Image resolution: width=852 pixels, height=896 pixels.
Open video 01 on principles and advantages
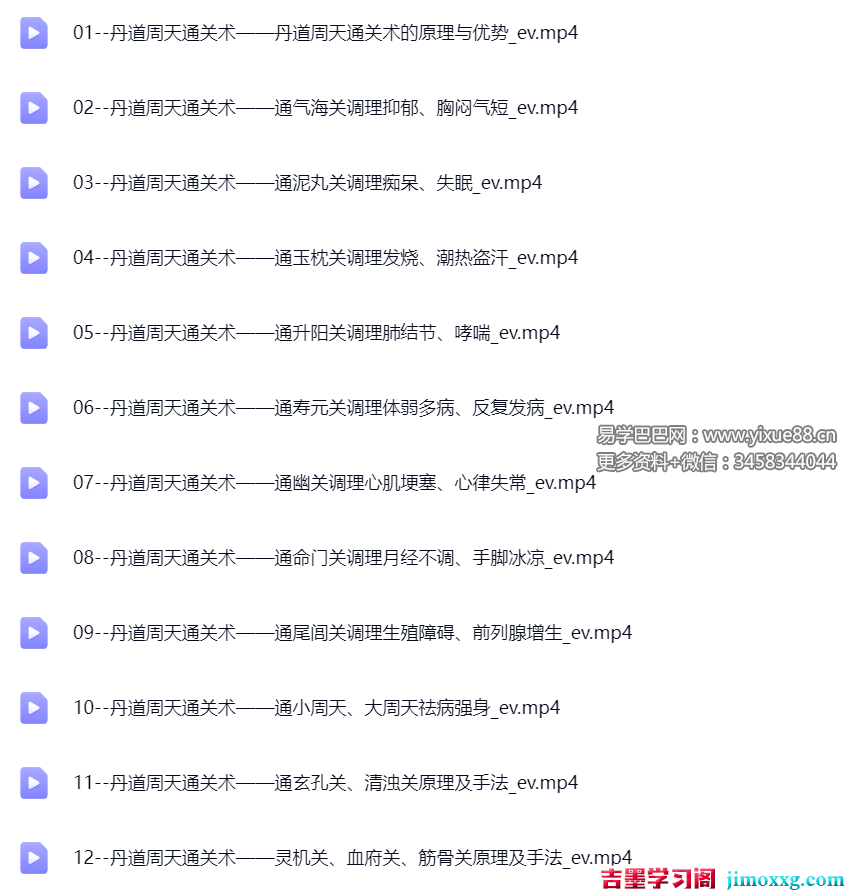point(325,33)
